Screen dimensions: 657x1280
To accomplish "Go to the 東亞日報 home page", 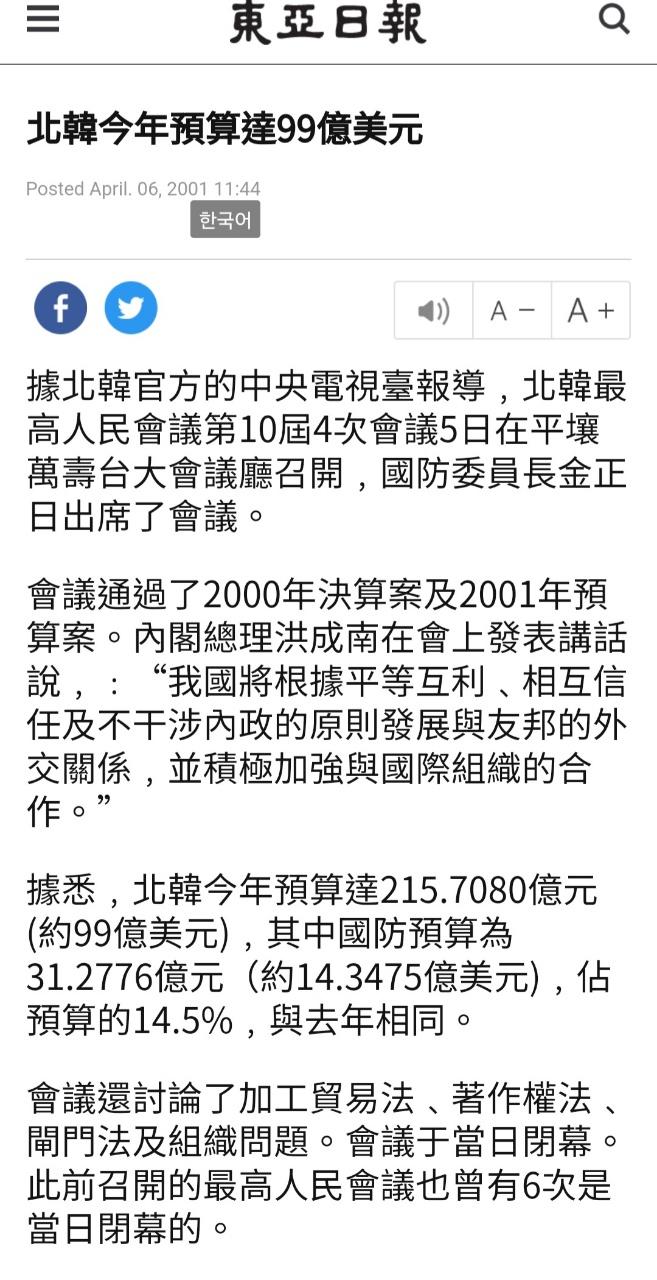I will (x=327, y=22).
